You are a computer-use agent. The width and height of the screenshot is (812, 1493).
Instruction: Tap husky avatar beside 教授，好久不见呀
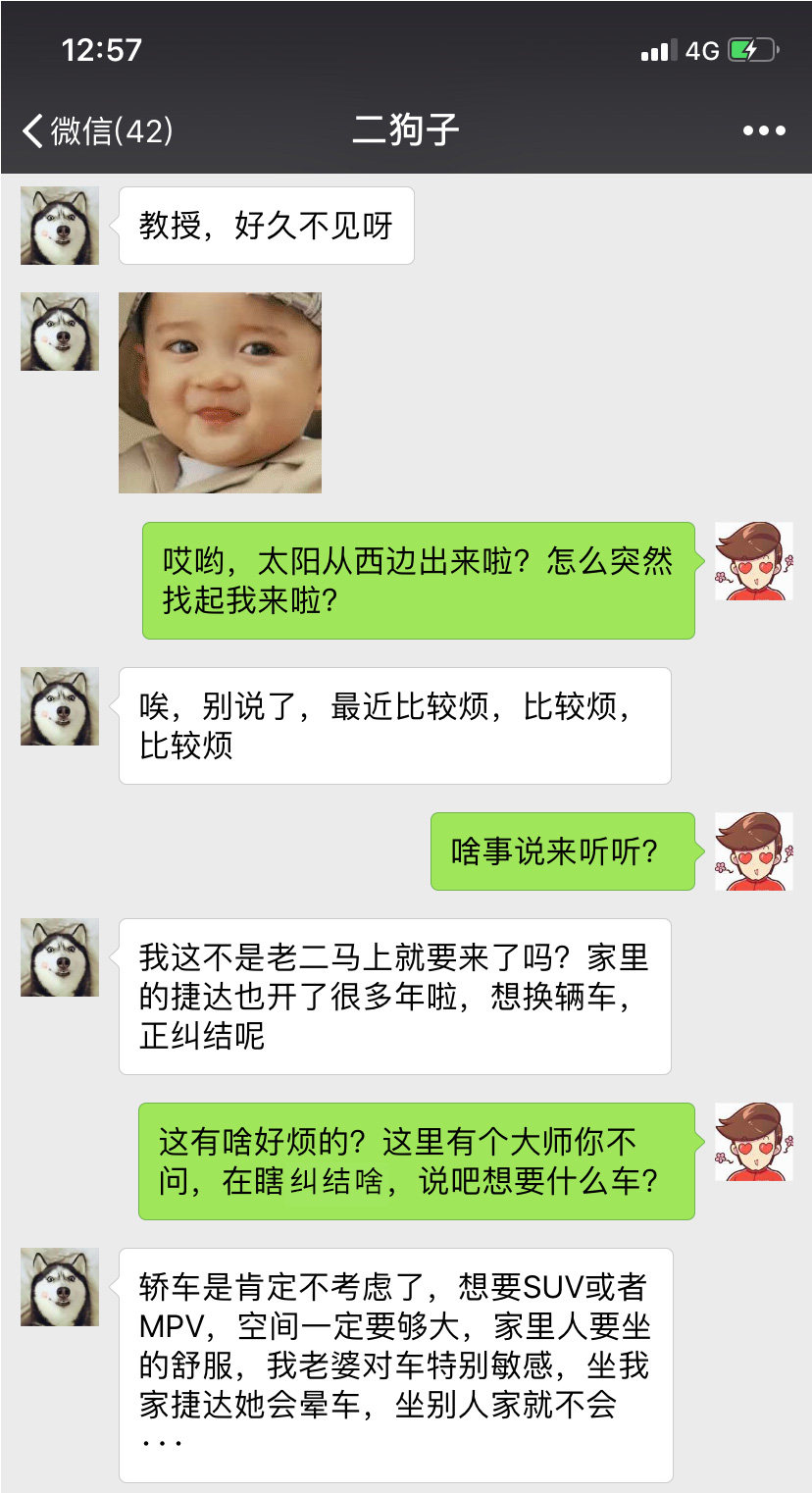60,226
